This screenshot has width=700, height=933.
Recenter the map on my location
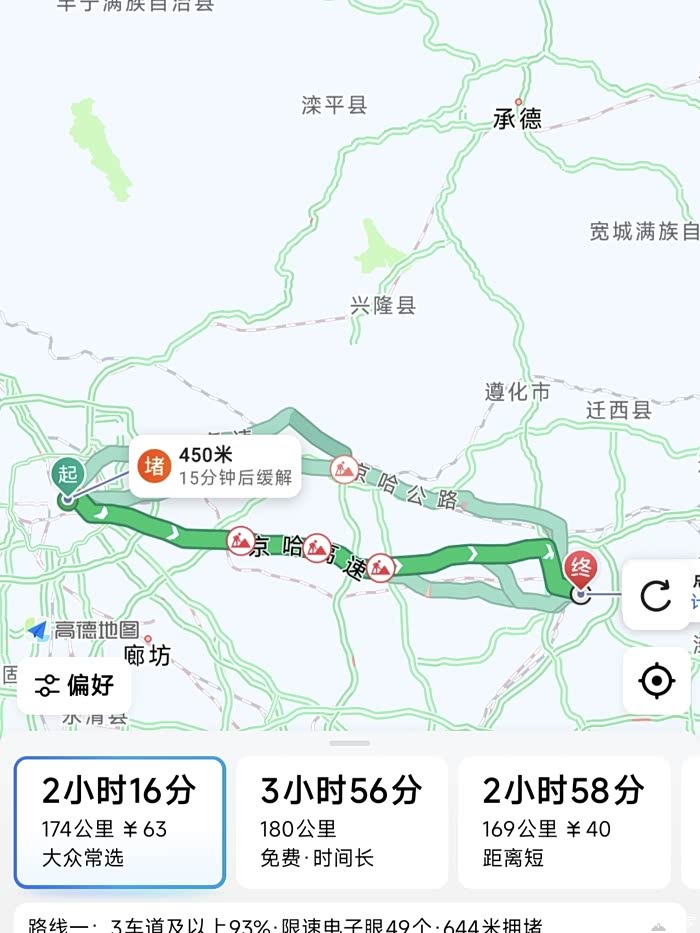(x=656, y=680)
